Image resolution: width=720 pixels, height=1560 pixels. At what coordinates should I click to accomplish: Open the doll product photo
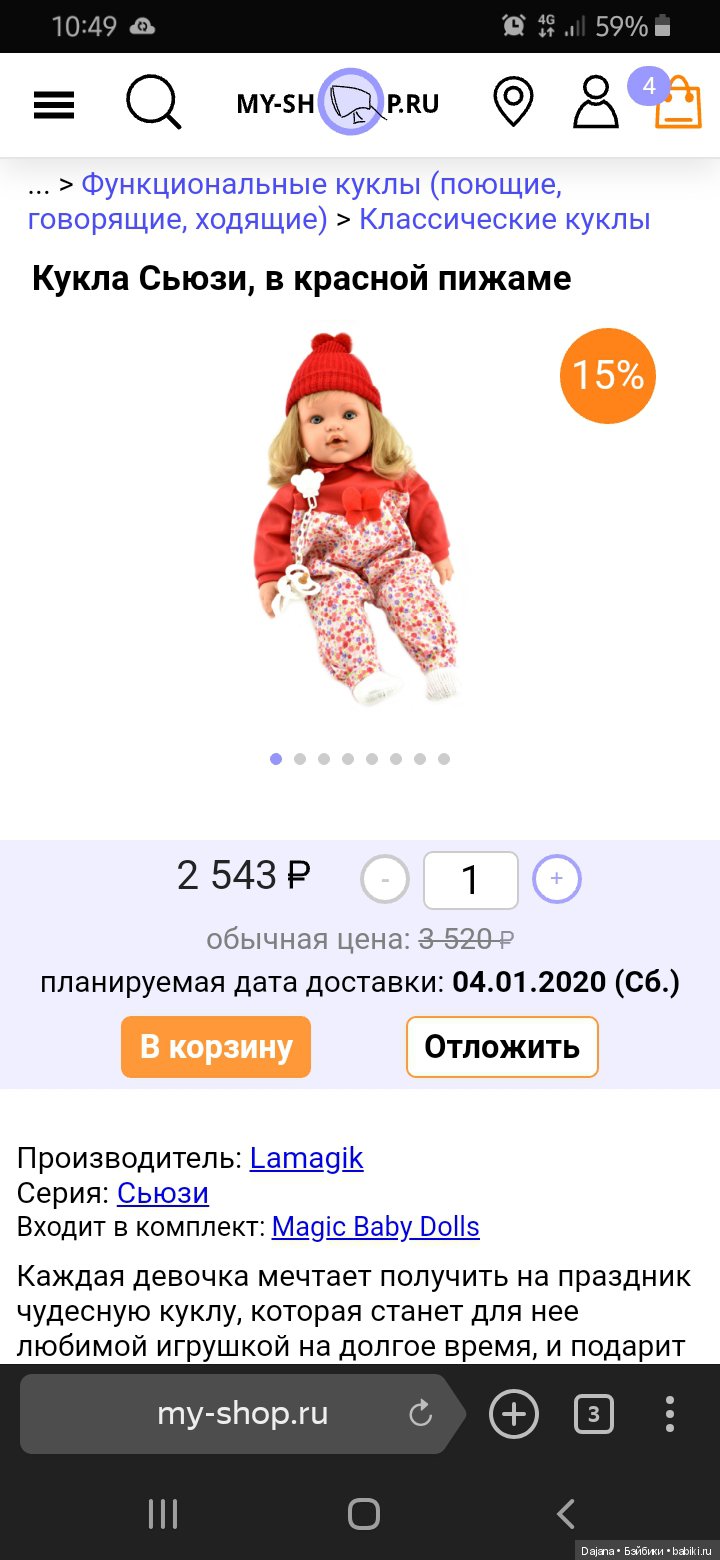360,518
